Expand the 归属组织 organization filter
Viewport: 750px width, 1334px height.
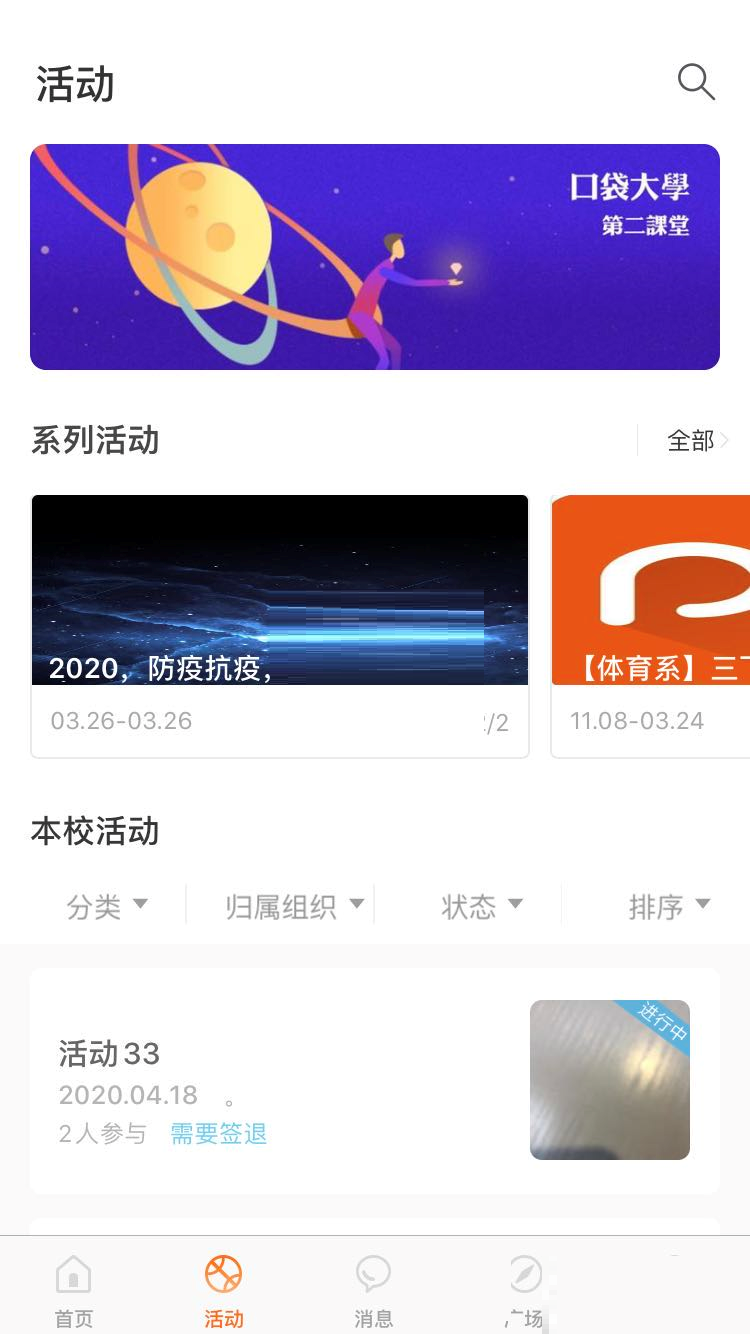coord(289,904)
